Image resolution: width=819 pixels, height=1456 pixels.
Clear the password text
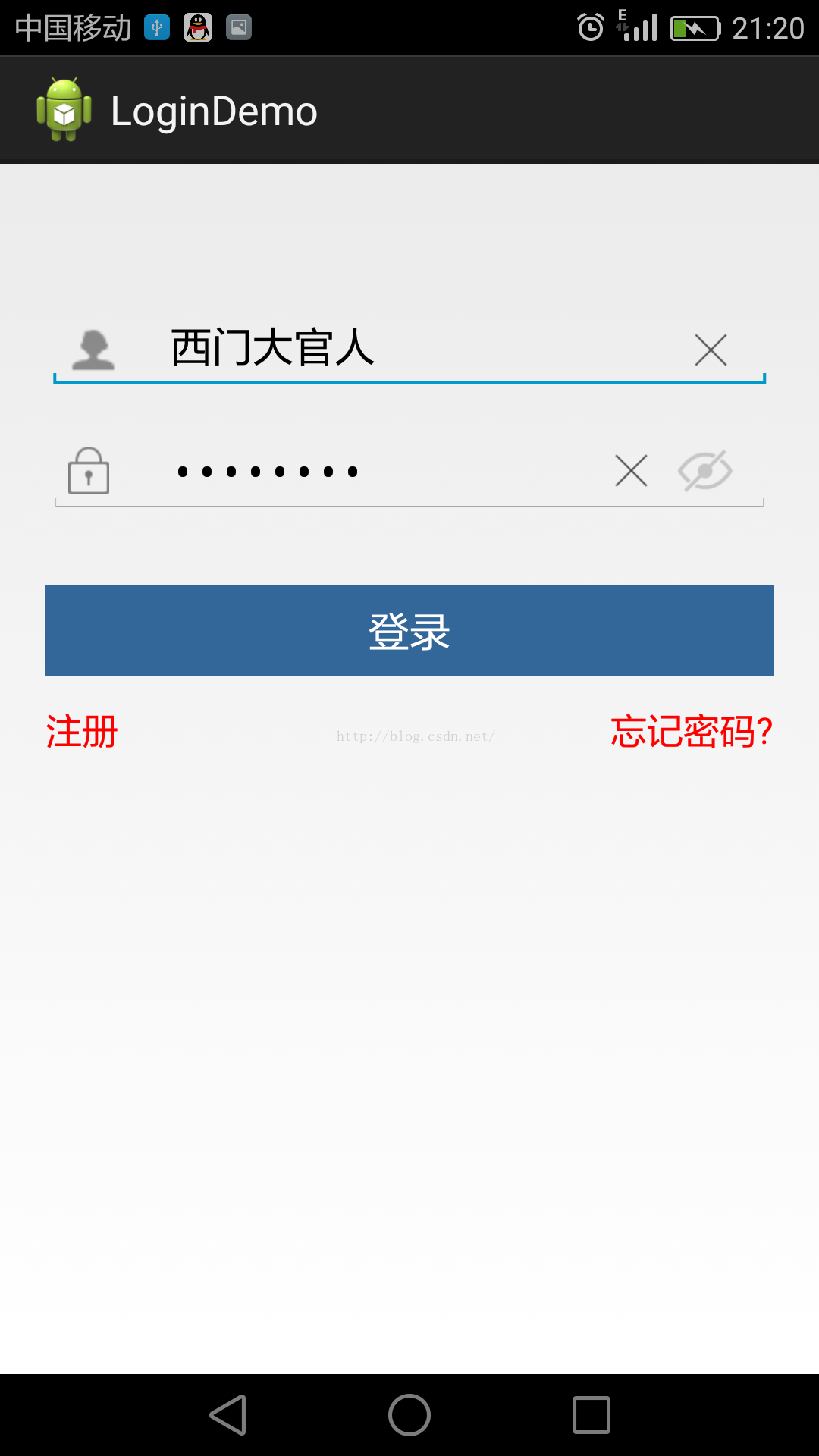coord(631,471)
